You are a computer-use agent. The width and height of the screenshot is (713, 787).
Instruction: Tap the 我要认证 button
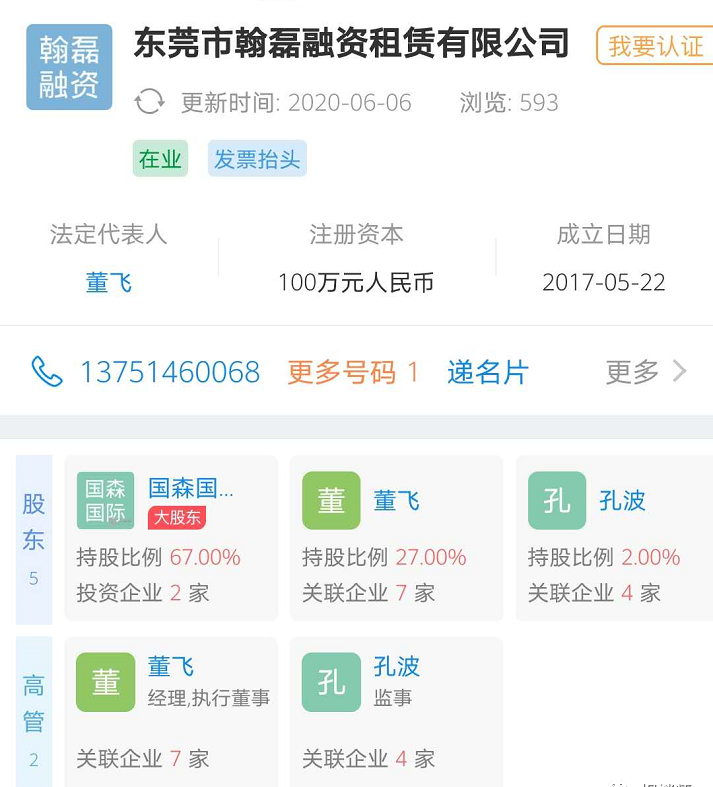tap(655, 46)
